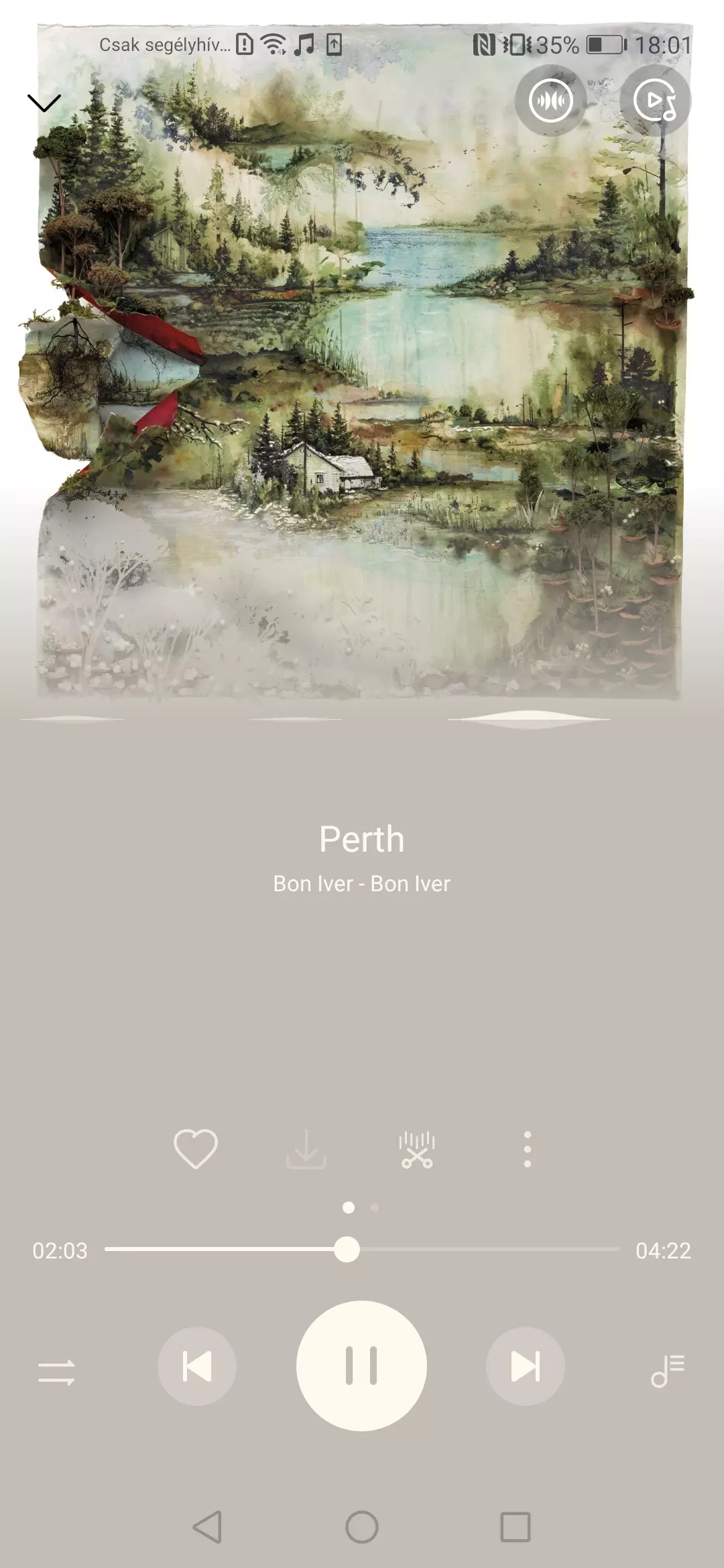Screen dimensions: 724x1568
Task: Open the play-on-device music icon
Action: click(656, 101)
